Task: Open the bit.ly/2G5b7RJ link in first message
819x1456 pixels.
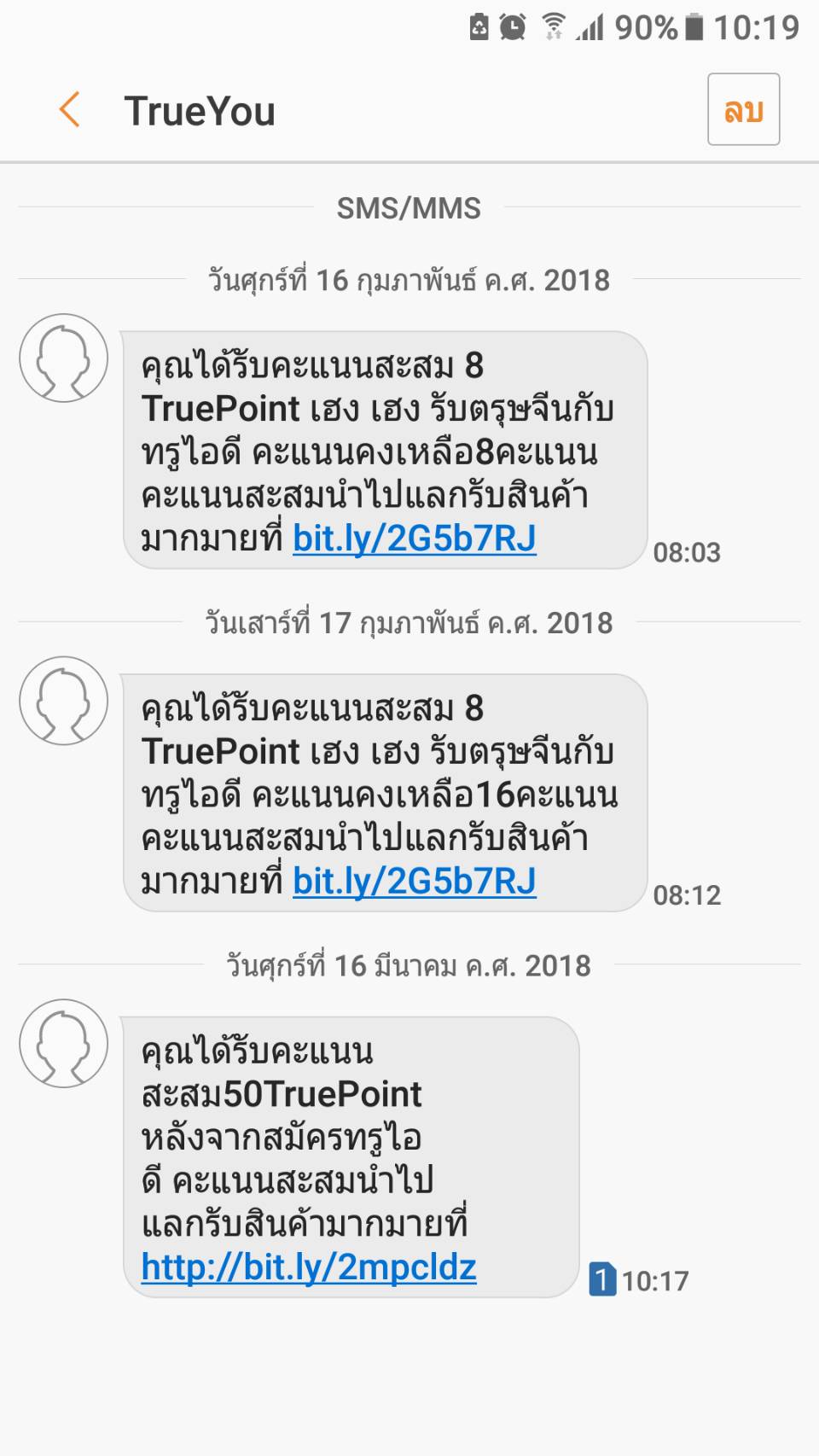Action: tap(415, 537)
